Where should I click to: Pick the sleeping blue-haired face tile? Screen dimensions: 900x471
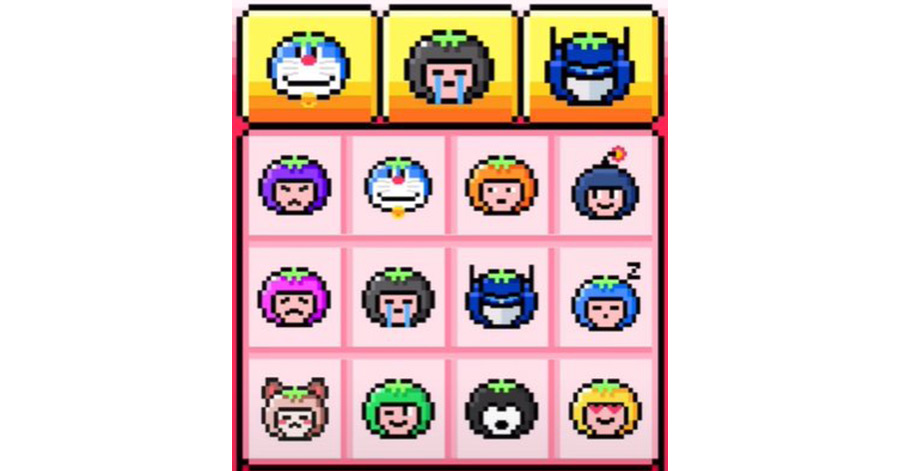pyautogui.click(x=605, y=297)
